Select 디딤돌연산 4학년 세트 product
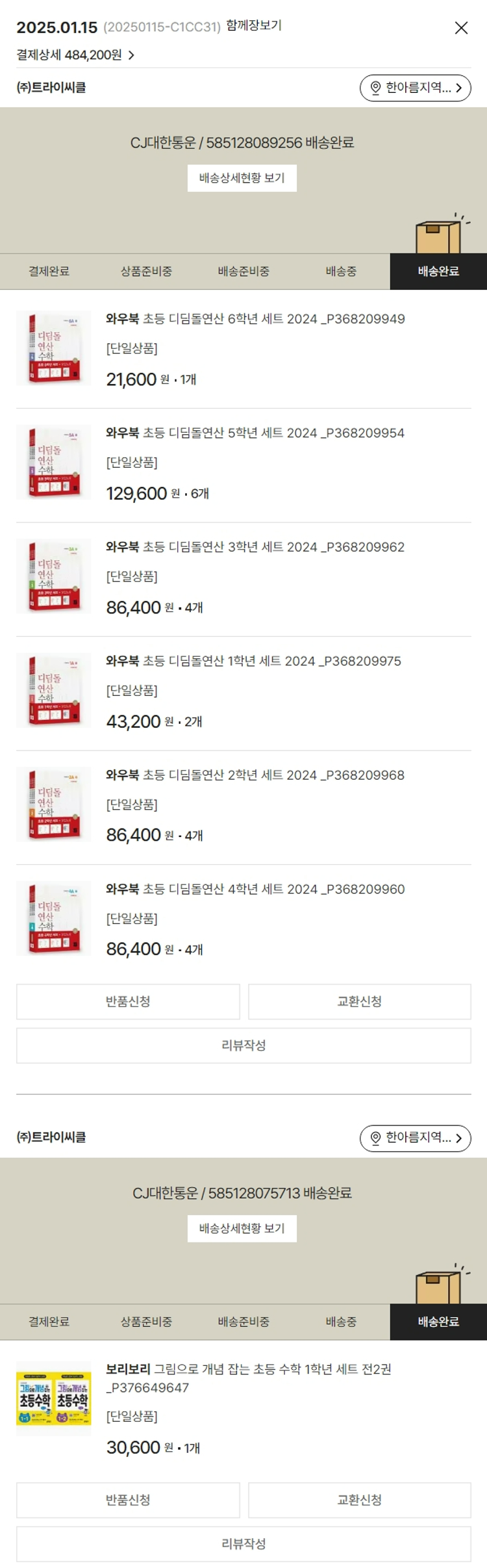 255,890
